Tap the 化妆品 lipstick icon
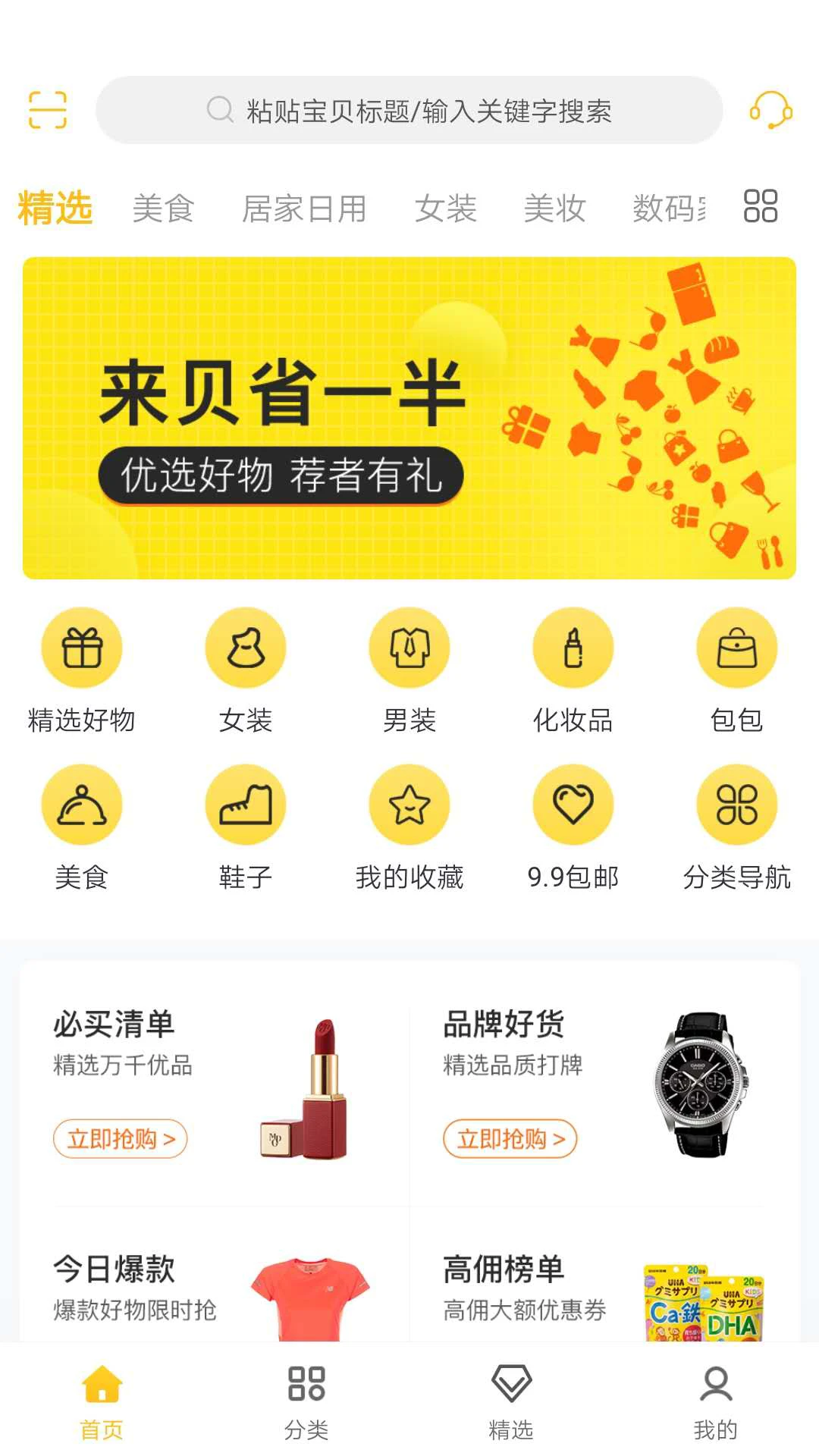This screenshot has height=1456, width=819. 573,647
